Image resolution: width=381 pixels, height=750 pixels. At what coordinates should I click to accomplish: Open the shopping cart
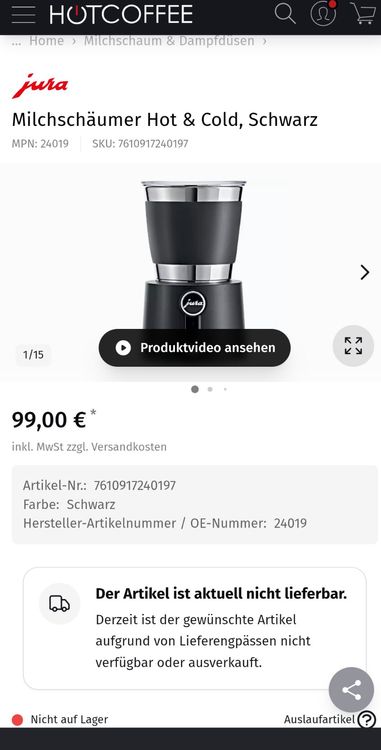coord(362,13)
